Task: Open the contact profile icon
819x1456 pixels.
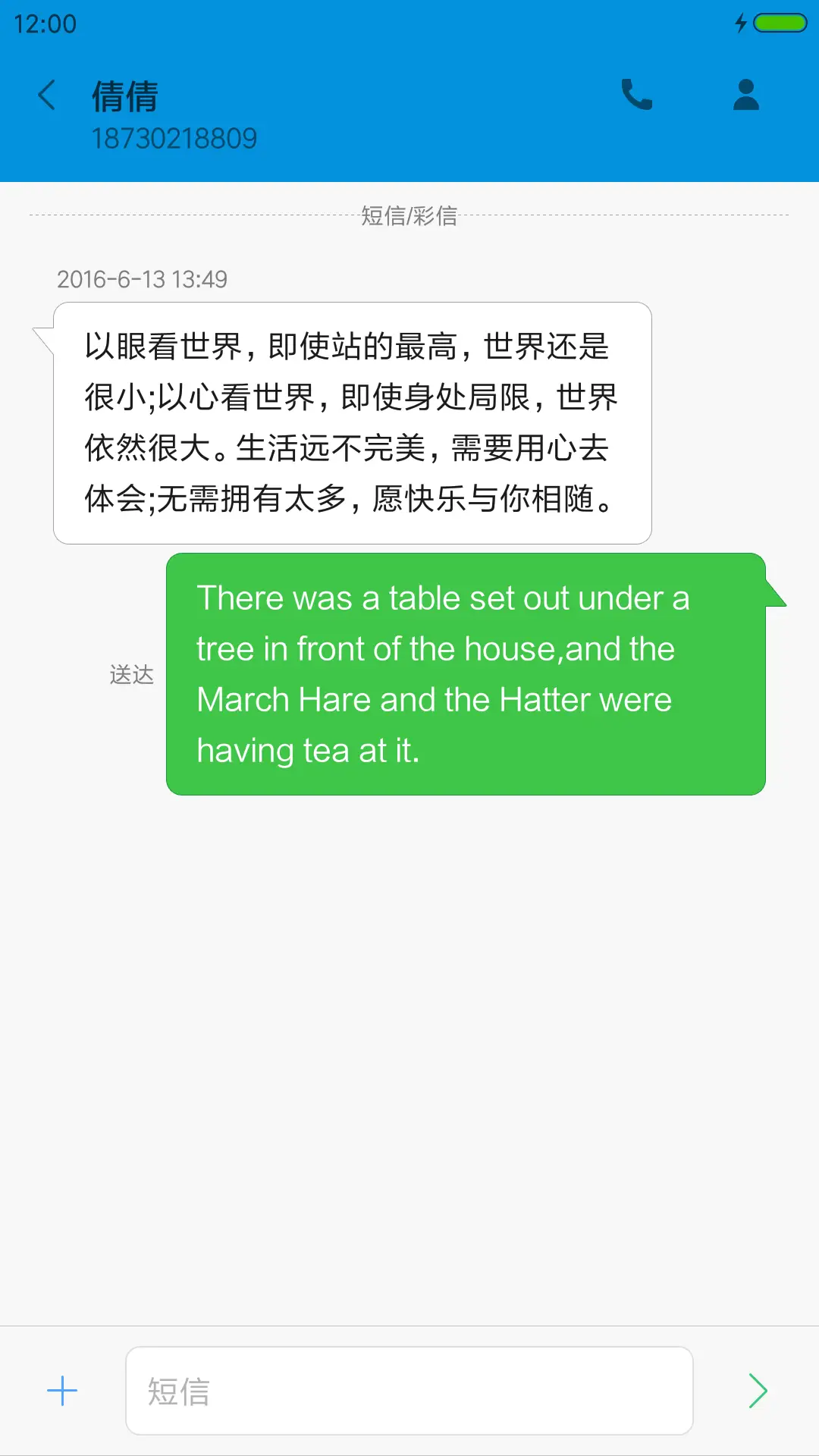Action: pyautogui.click(x=746, y=94)
